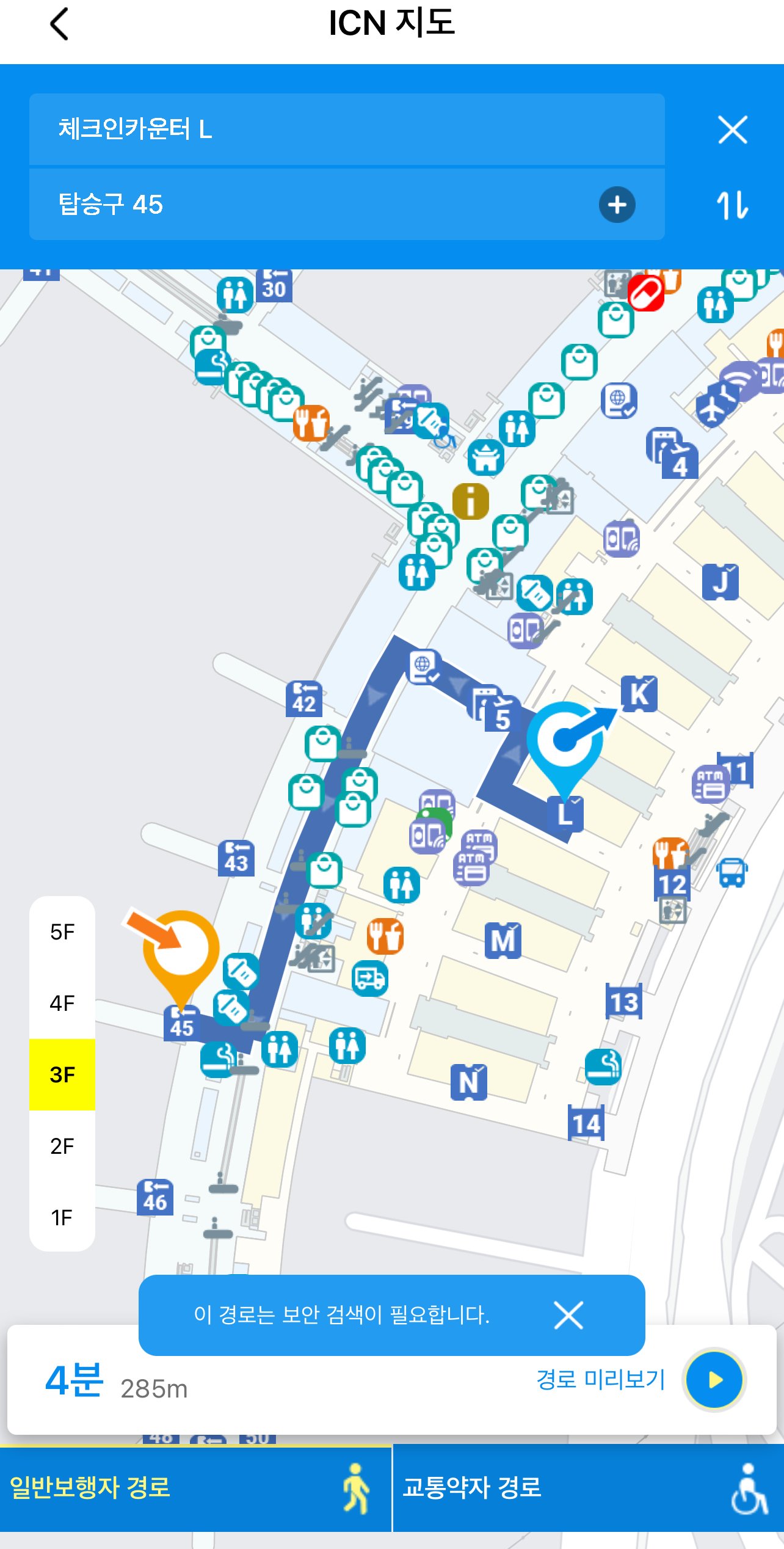The height and width of the screenshot is (1549, 784).
Task: Dismiss the security screening notice
Action: click(x=568, y=1315)
